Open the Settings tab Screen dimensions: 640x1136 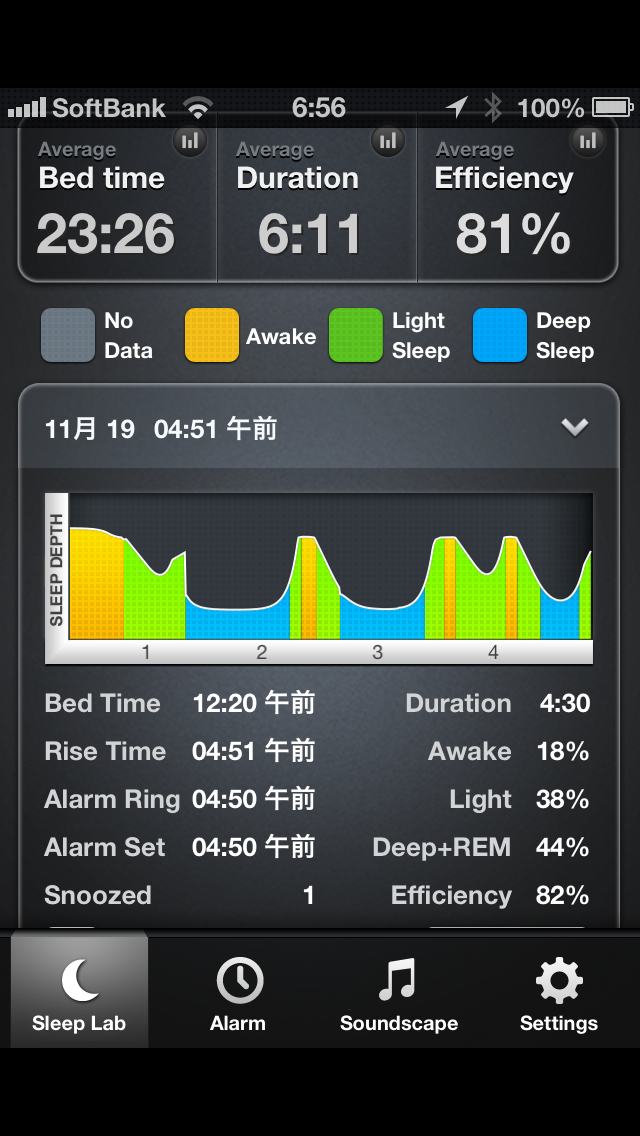click(x=559, y=994)
